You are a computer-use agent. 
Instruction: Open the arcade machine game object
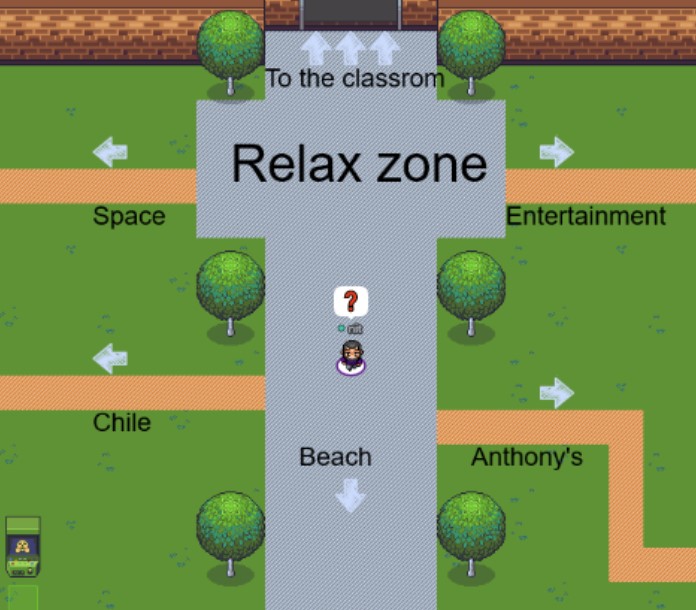(22, 547)
